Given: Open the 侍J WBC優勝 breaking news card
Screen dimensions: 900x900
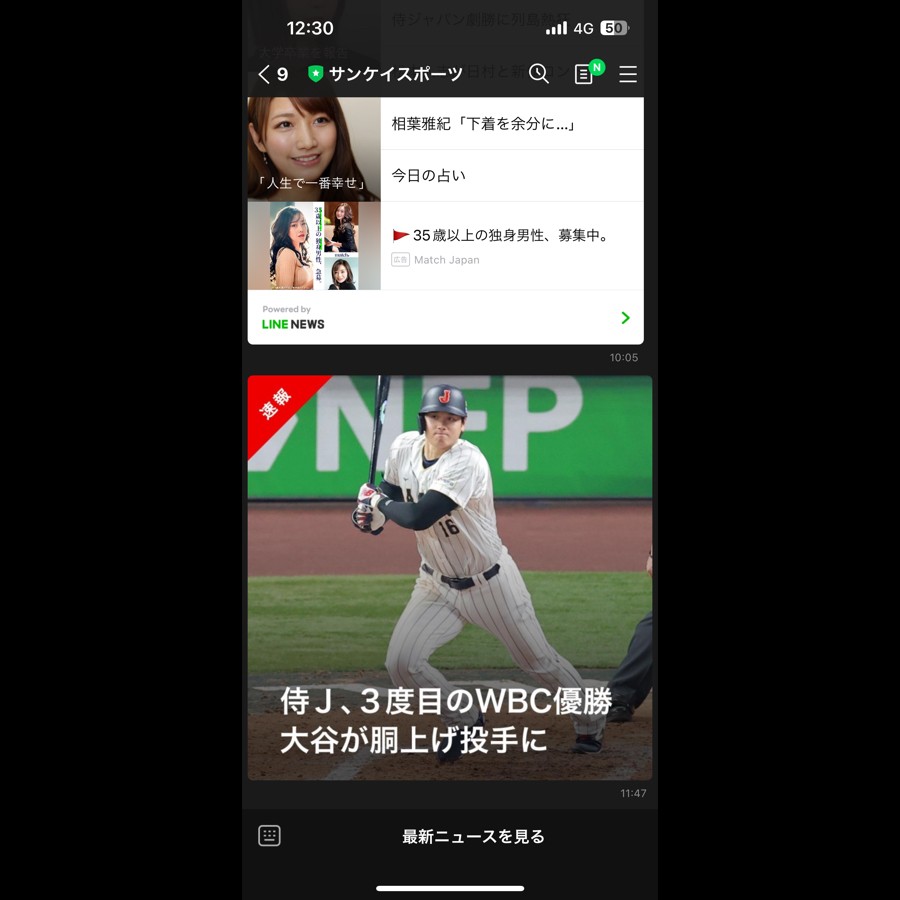Looking at the screenshot, I should click(x=450, y=578).
